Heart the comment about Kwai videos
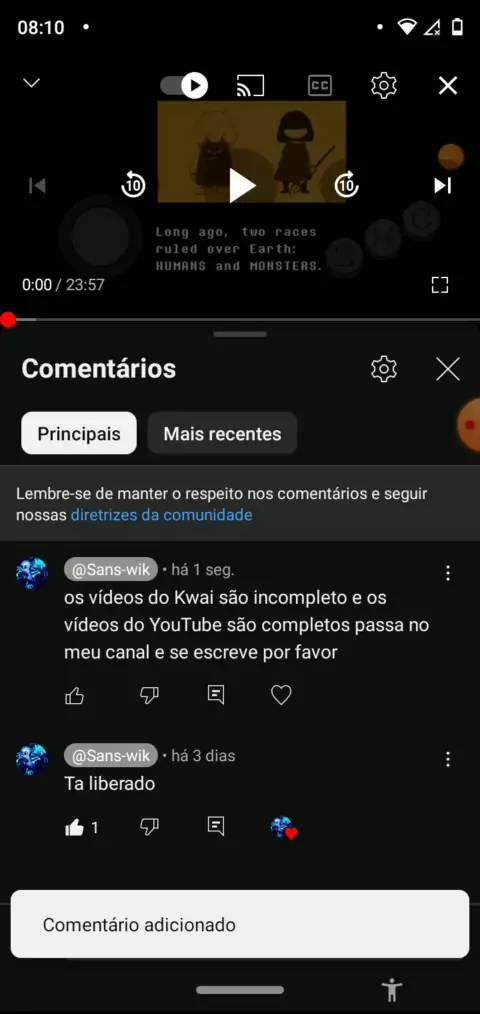The width and height of the screenshot is (480, 1014). [x=281, y=696]
